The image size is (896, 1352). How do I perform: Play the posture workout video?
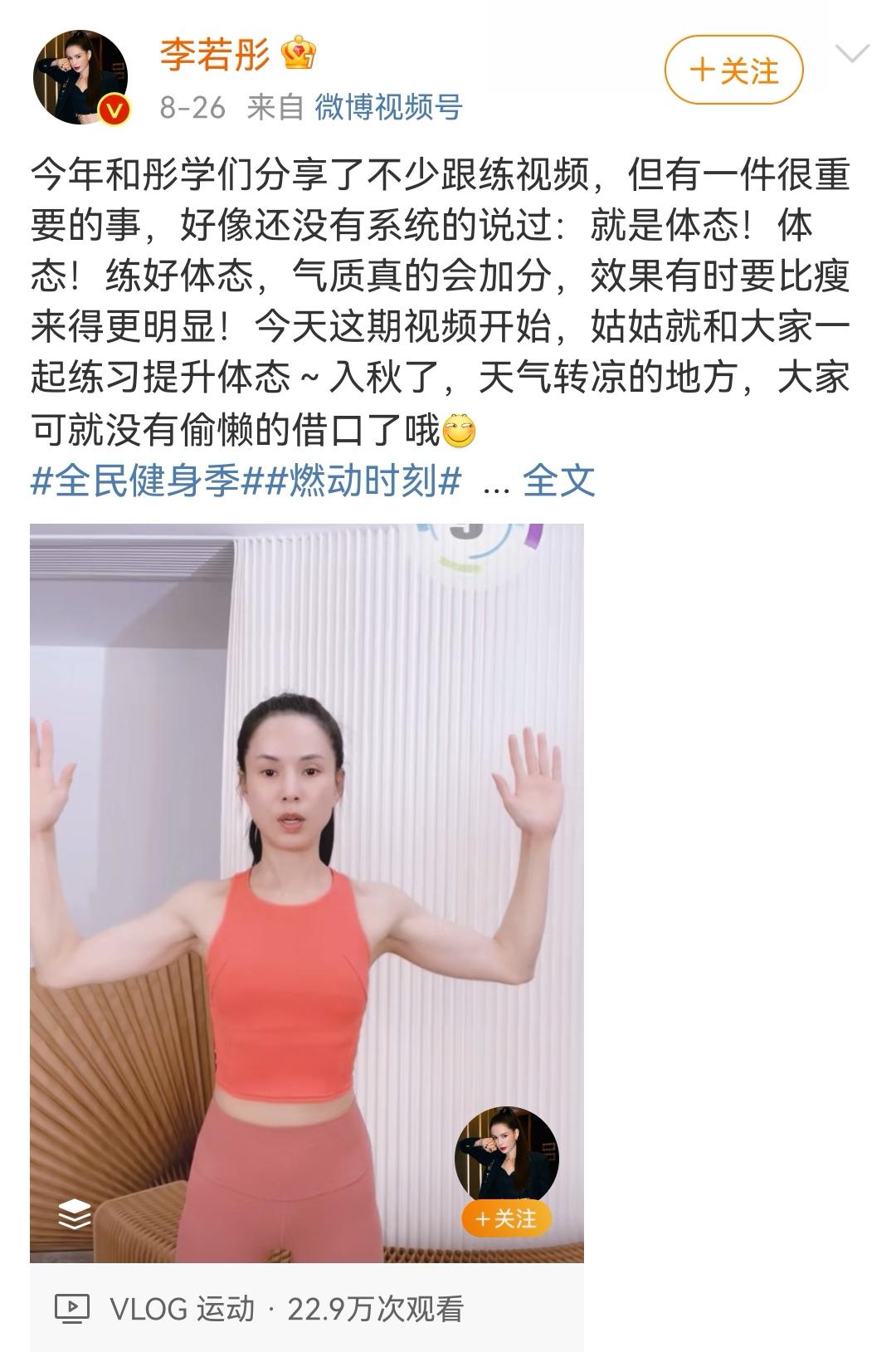point(307,892)
